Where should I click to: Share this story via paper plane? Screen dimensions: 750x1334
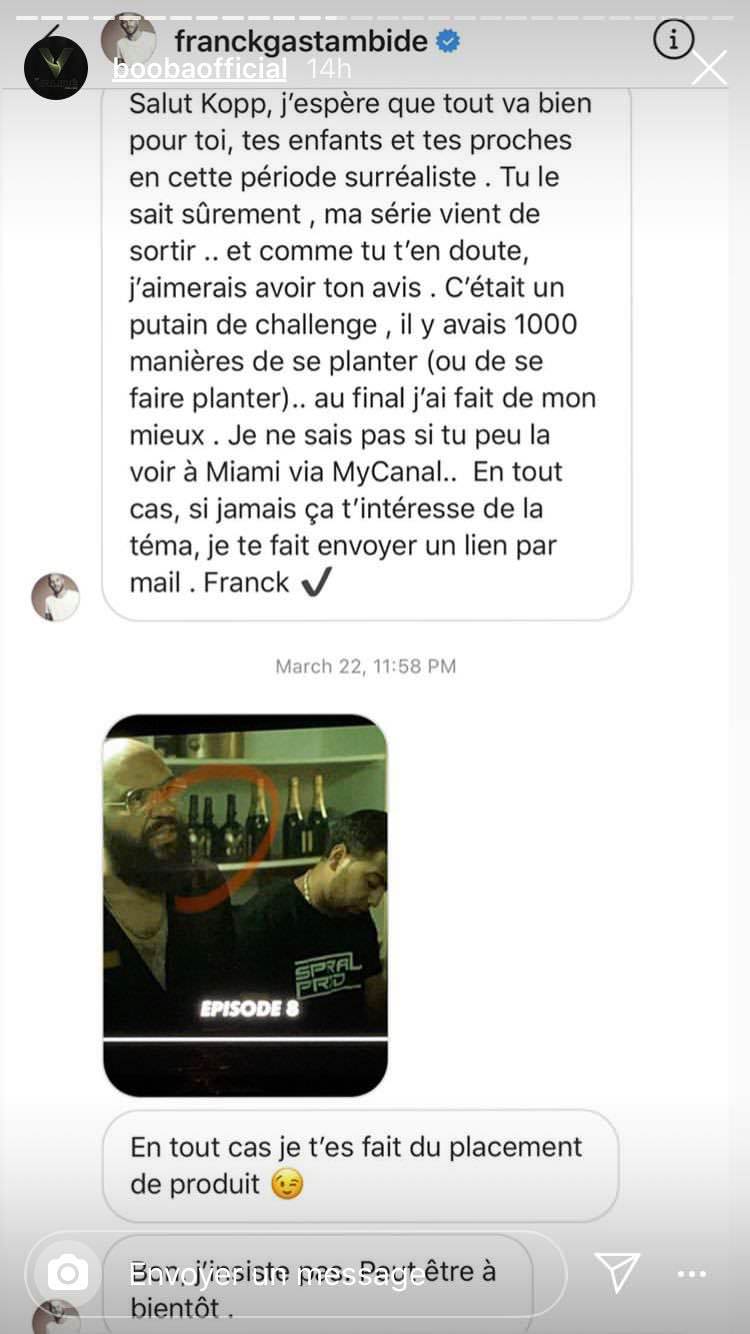(x=617, y=1272)
